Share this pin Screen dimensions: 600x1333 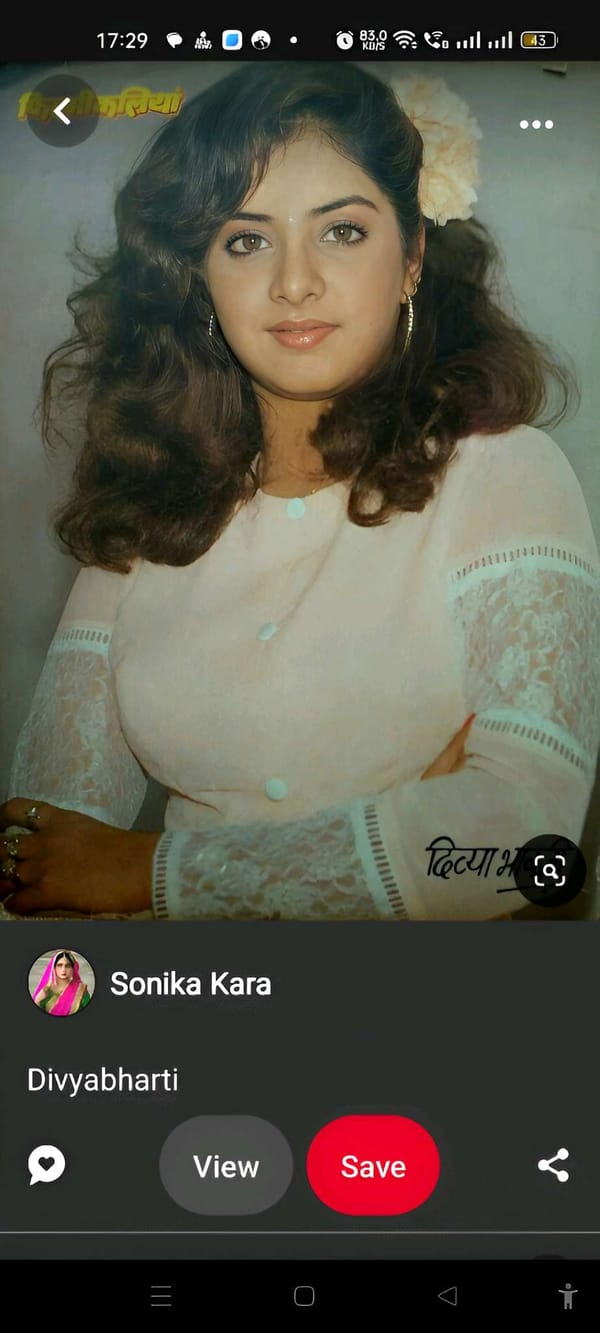[553, 1165]
